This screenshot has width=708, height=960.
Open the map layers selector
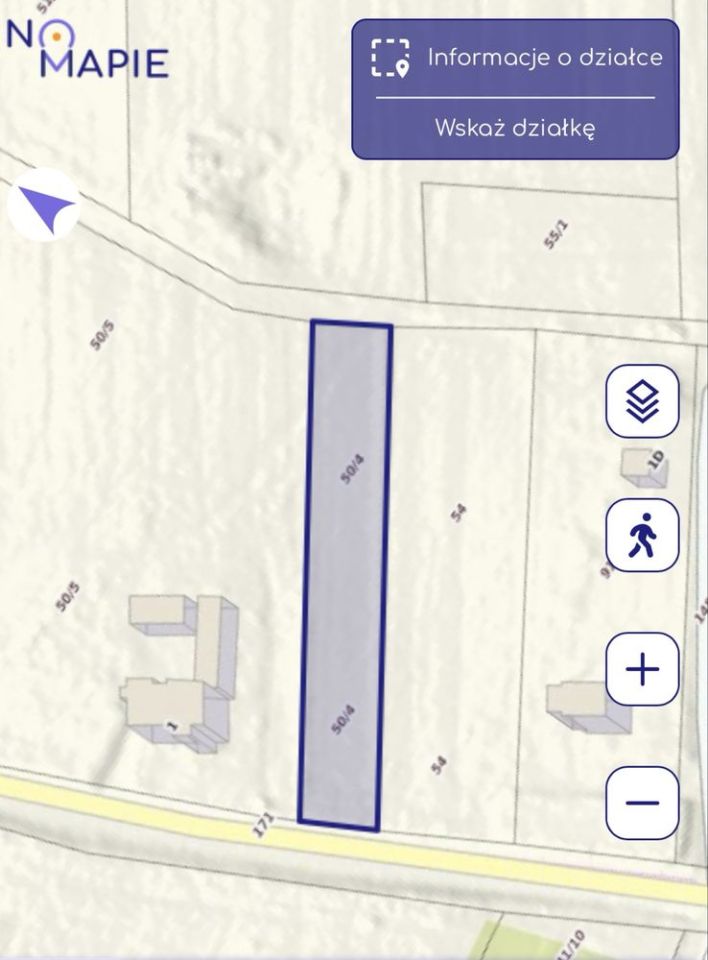[642, 401]
